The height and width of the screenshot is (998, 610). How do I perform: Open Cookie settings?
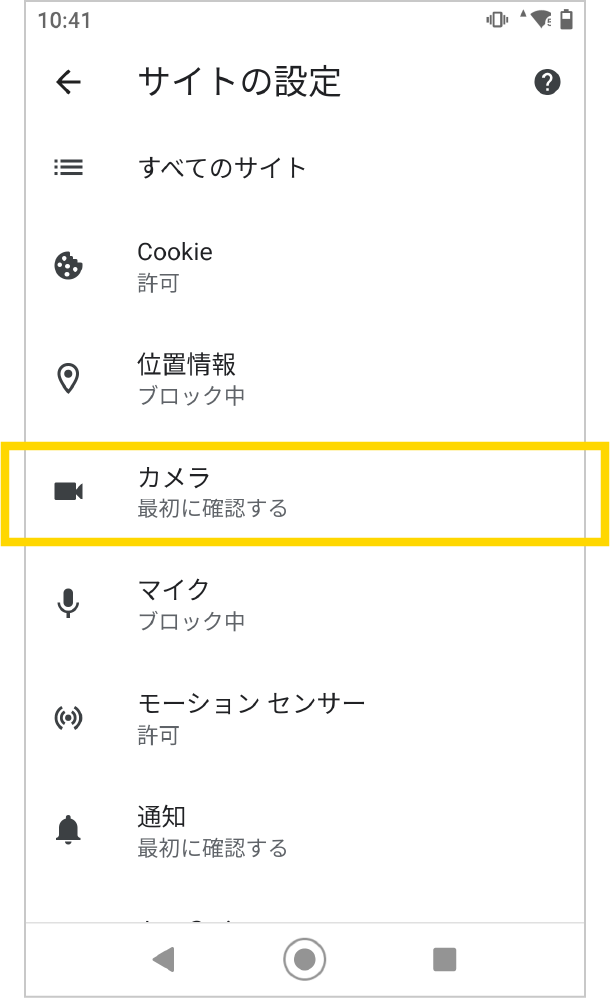coord(305,267)
